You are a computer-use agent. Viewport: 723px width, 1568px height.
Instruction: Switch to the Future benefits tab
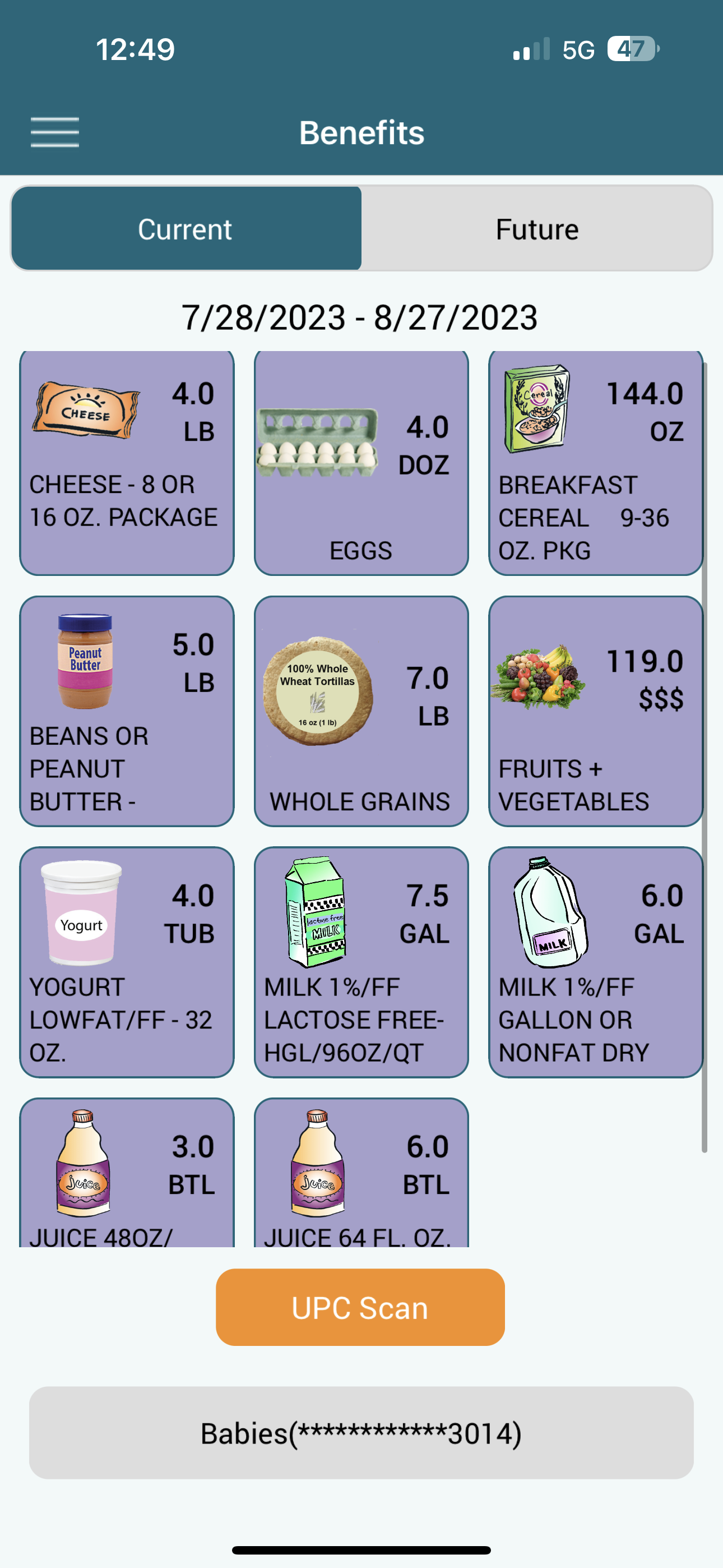click(x=536, y=228)
